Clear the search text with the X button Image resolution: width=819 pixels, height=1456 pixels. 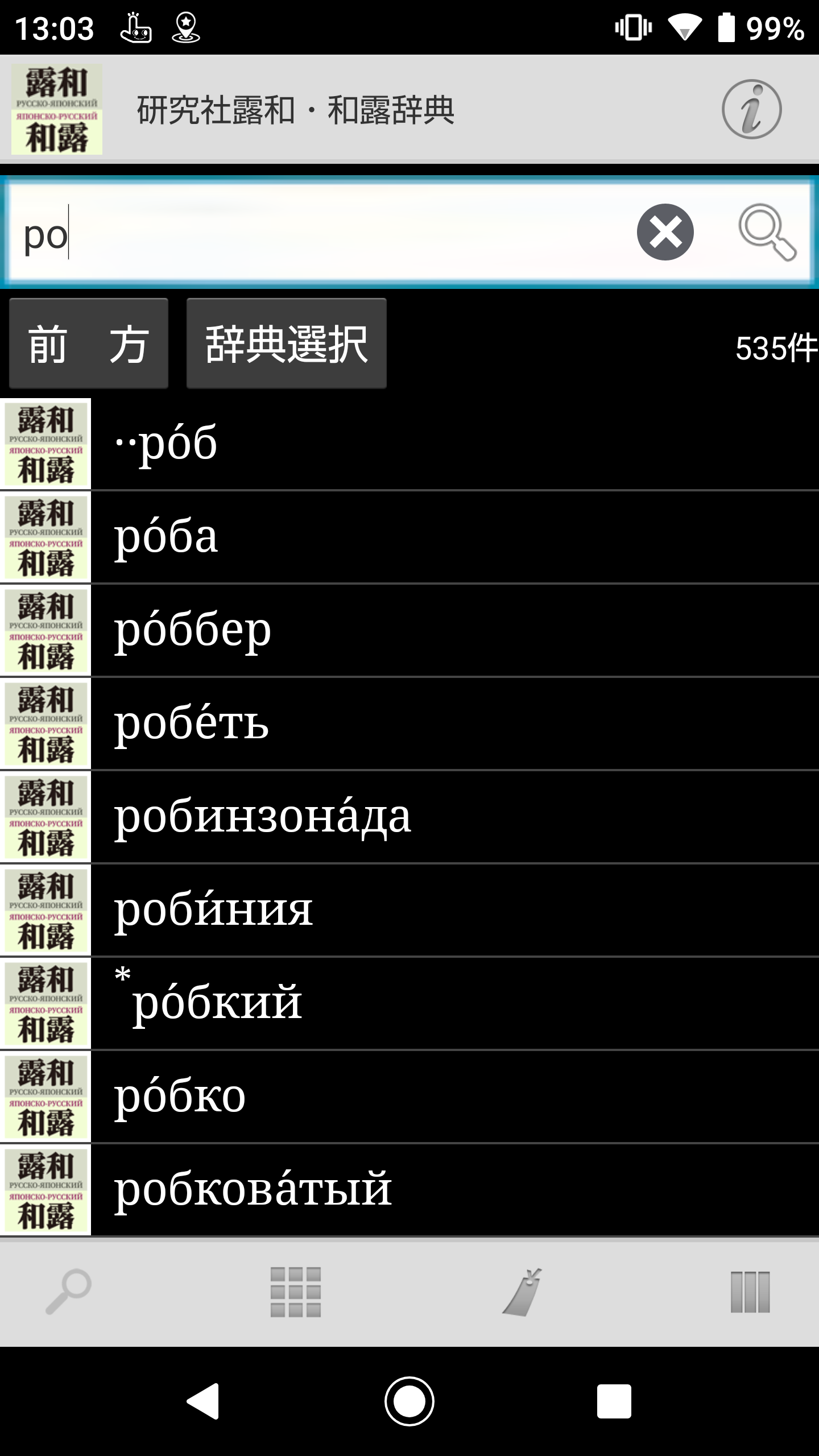tap(665, 232)
